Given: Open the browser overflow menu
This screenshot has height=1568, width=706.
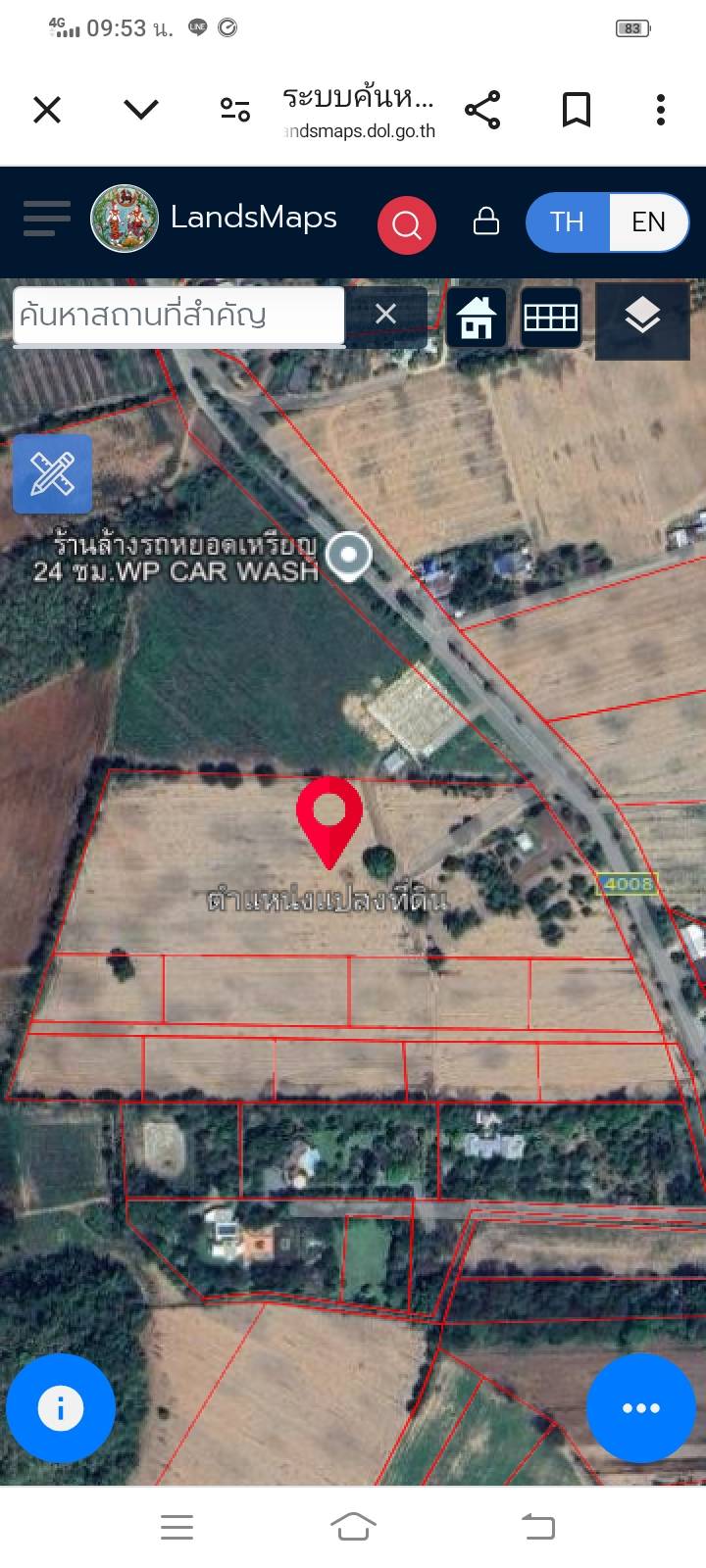Looking at the screenshot, I should [x=661, y=110].
